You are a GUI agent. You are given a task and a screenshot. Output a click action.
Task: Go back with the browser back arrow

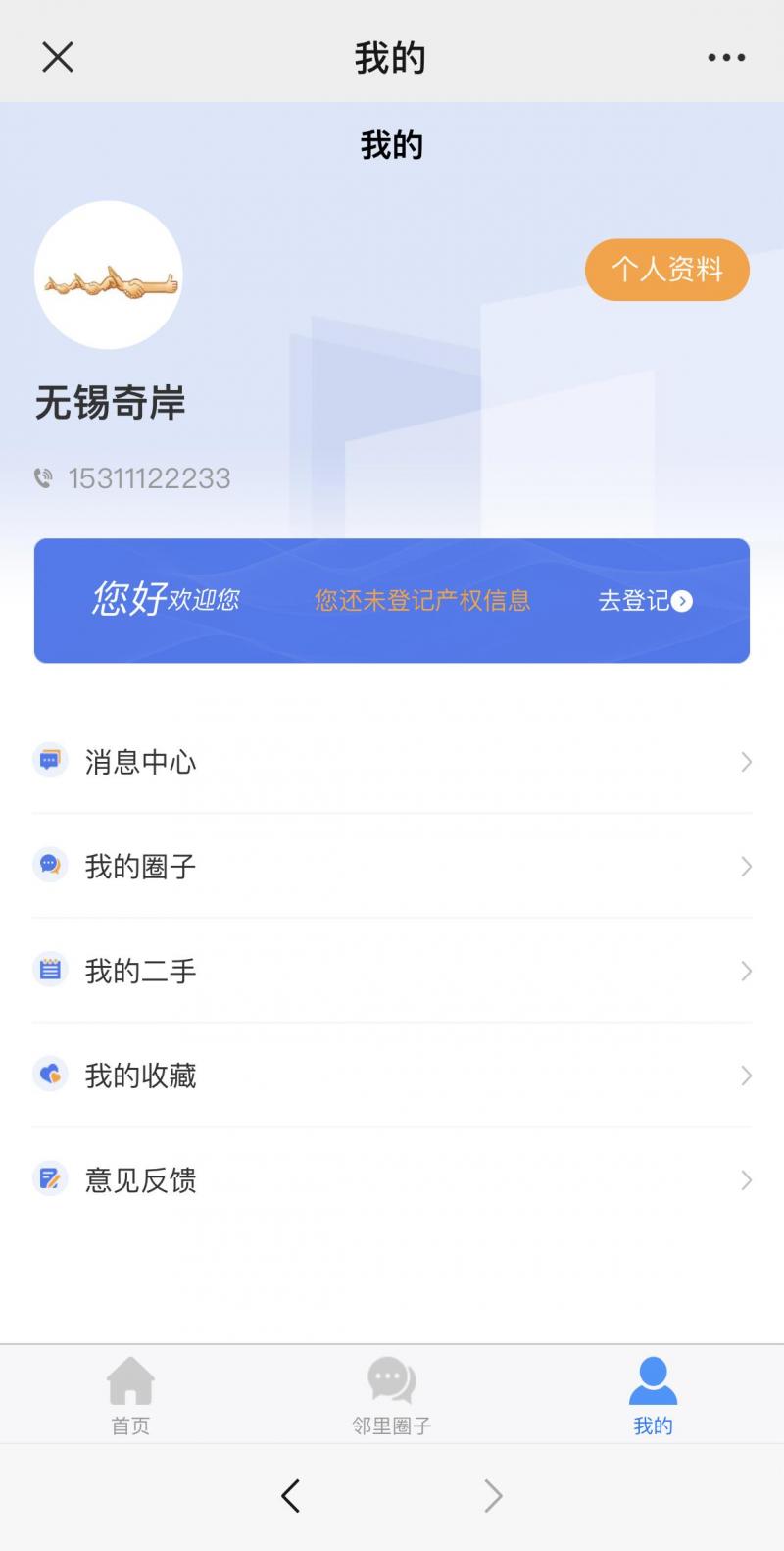pyautogui.click(x=290, y=1496)
